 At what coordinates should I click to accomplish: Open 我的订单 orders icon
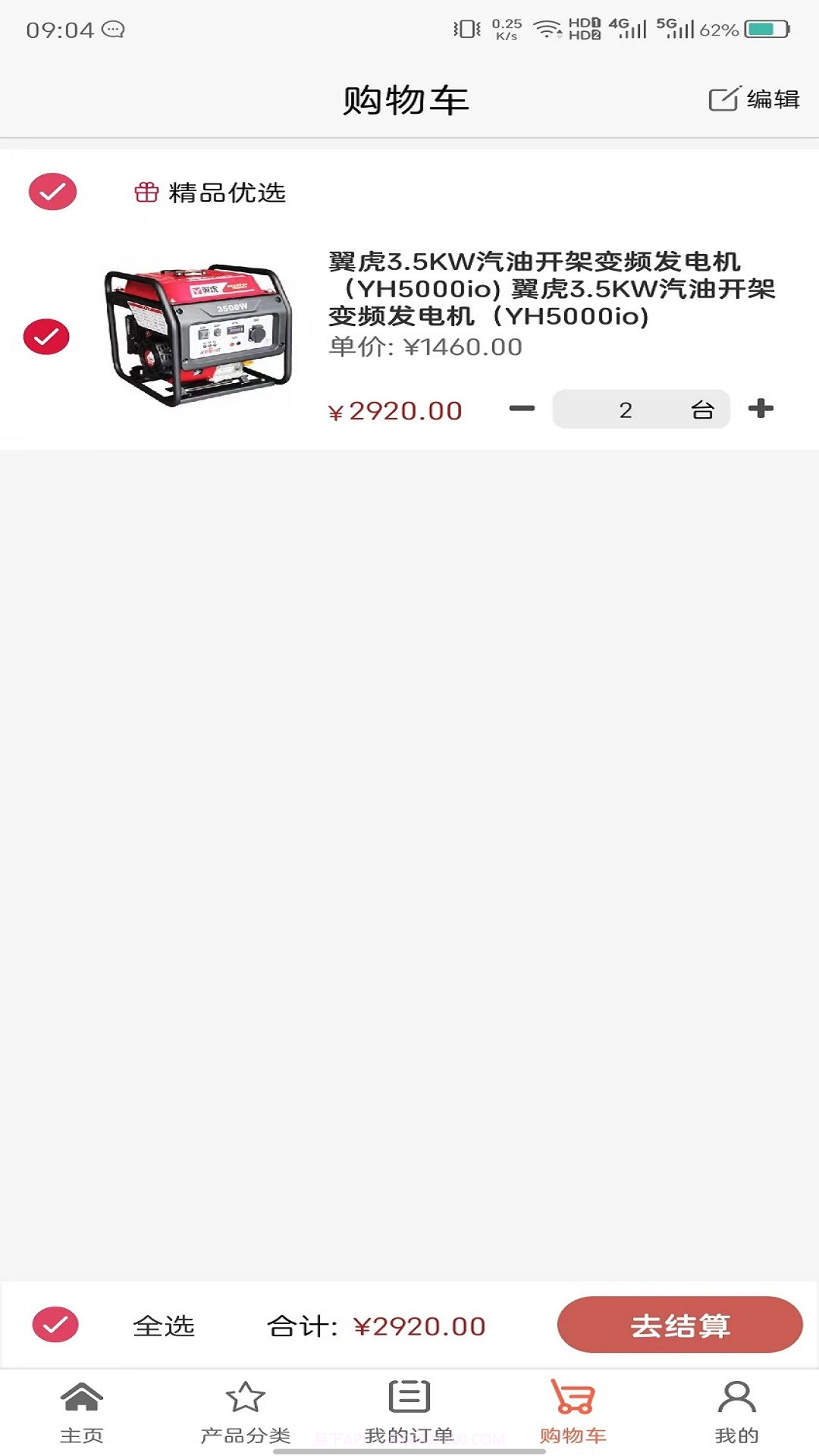tap(408, 1395)
